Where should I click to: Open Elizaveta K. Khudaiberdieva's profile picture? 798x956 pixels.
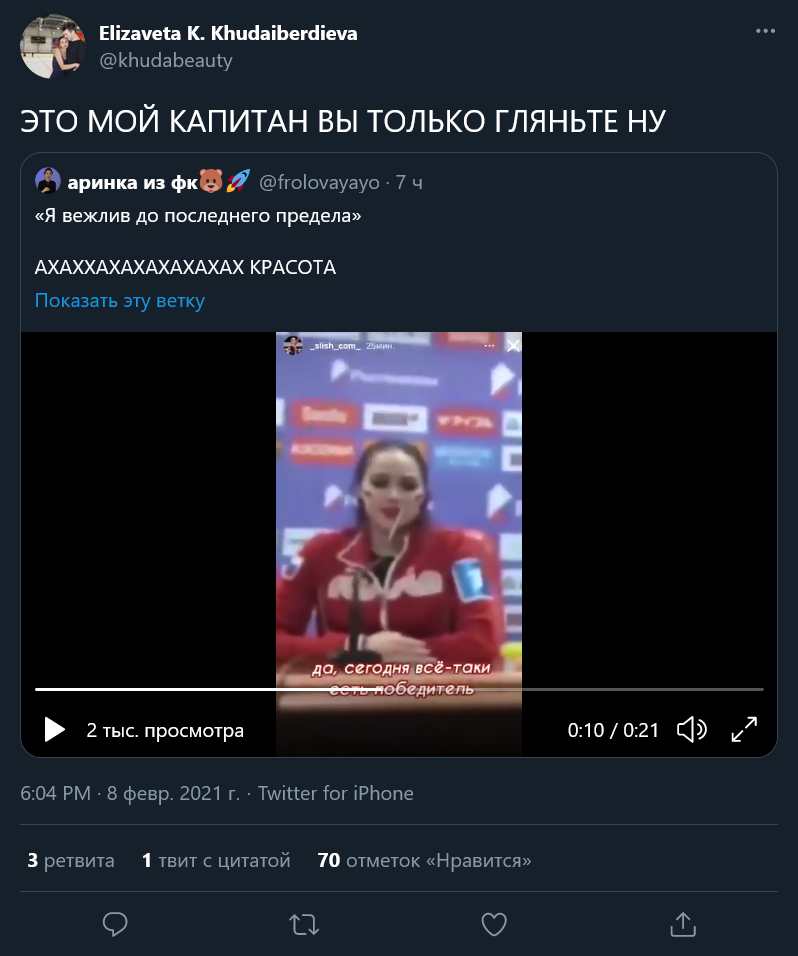[x=53, y=47]
